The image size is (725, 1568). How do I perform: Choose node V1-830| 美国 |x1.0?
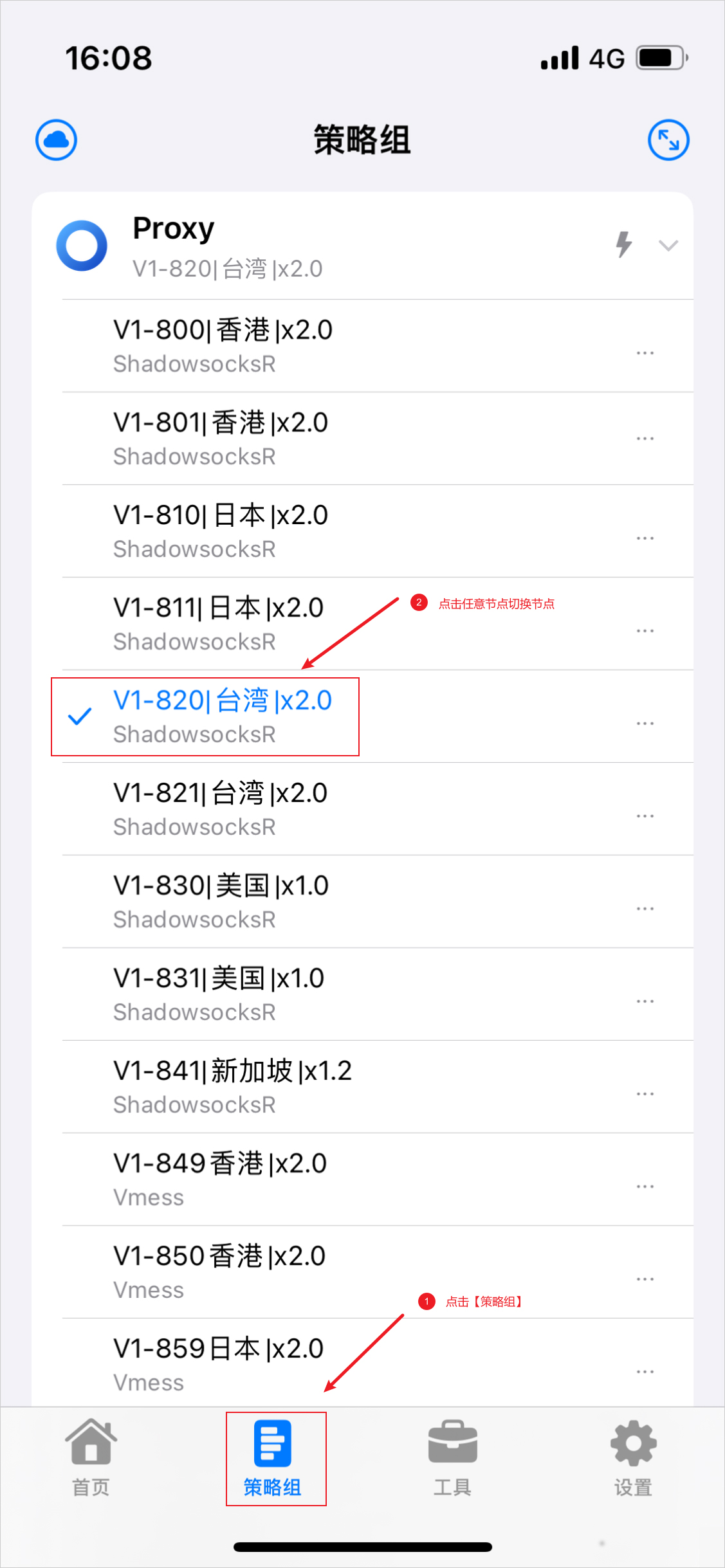click(x=221, y=901)
